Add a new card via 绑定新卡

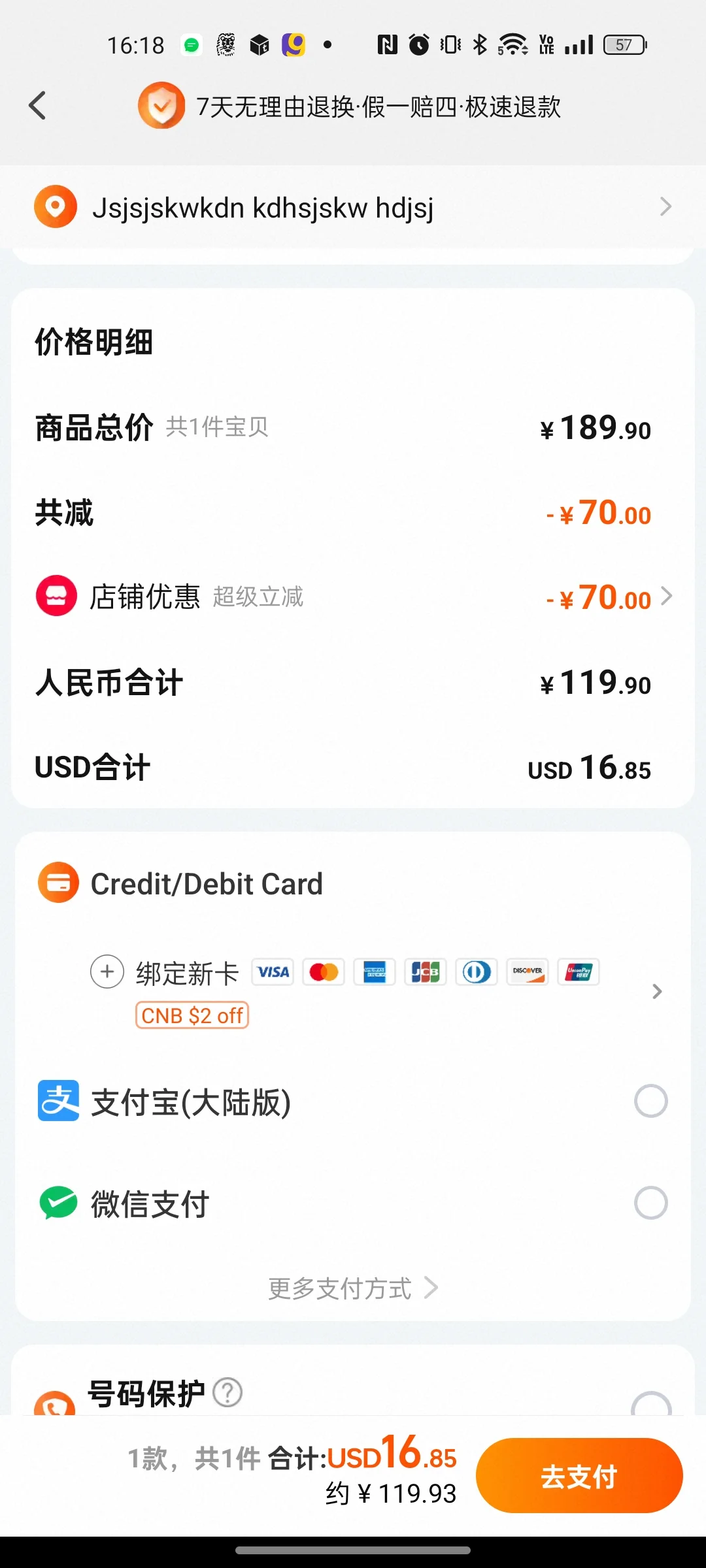pyautogui.click(x=186, y=973)
